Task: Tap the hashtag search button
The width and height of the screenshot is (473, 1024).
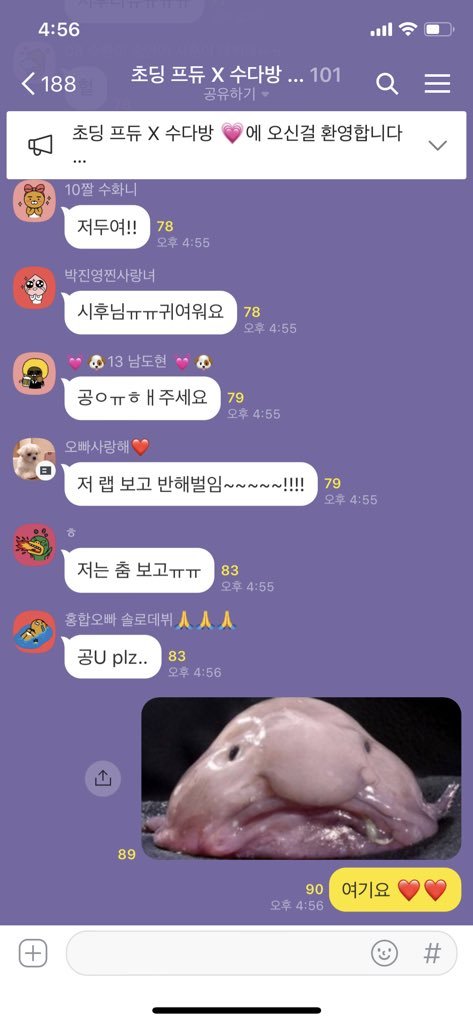Action: point(432,953)
